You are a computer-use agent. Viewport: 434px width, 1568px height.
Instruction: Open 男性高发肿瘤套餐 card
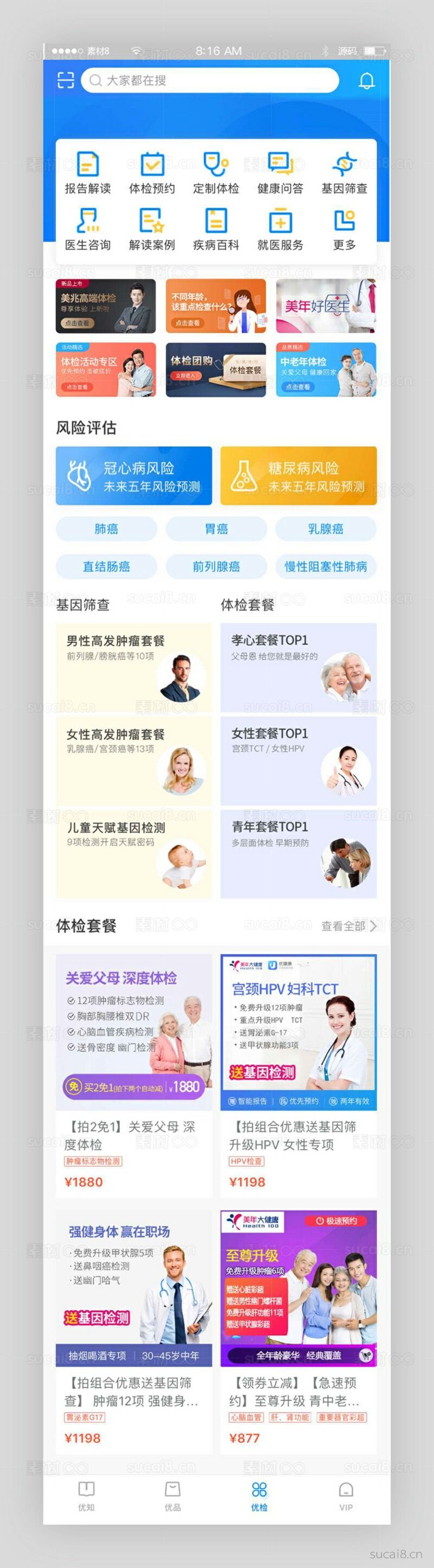point(133,667)
